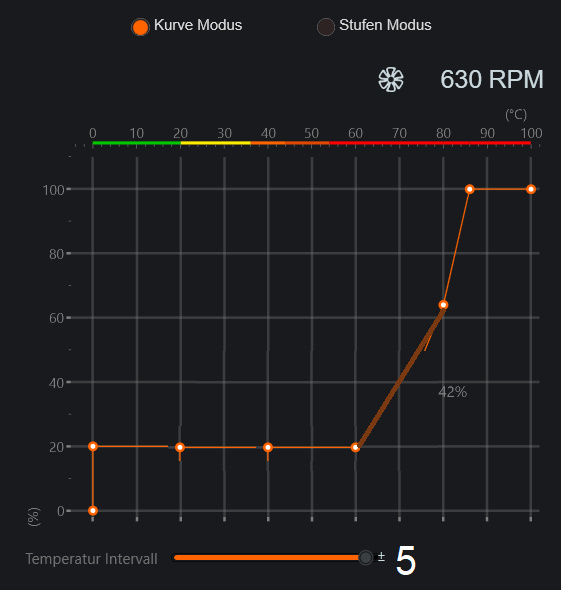Tap the Temperatur Intervall slider handle
This screenshot has height=590, width=561.
[365, 557]
